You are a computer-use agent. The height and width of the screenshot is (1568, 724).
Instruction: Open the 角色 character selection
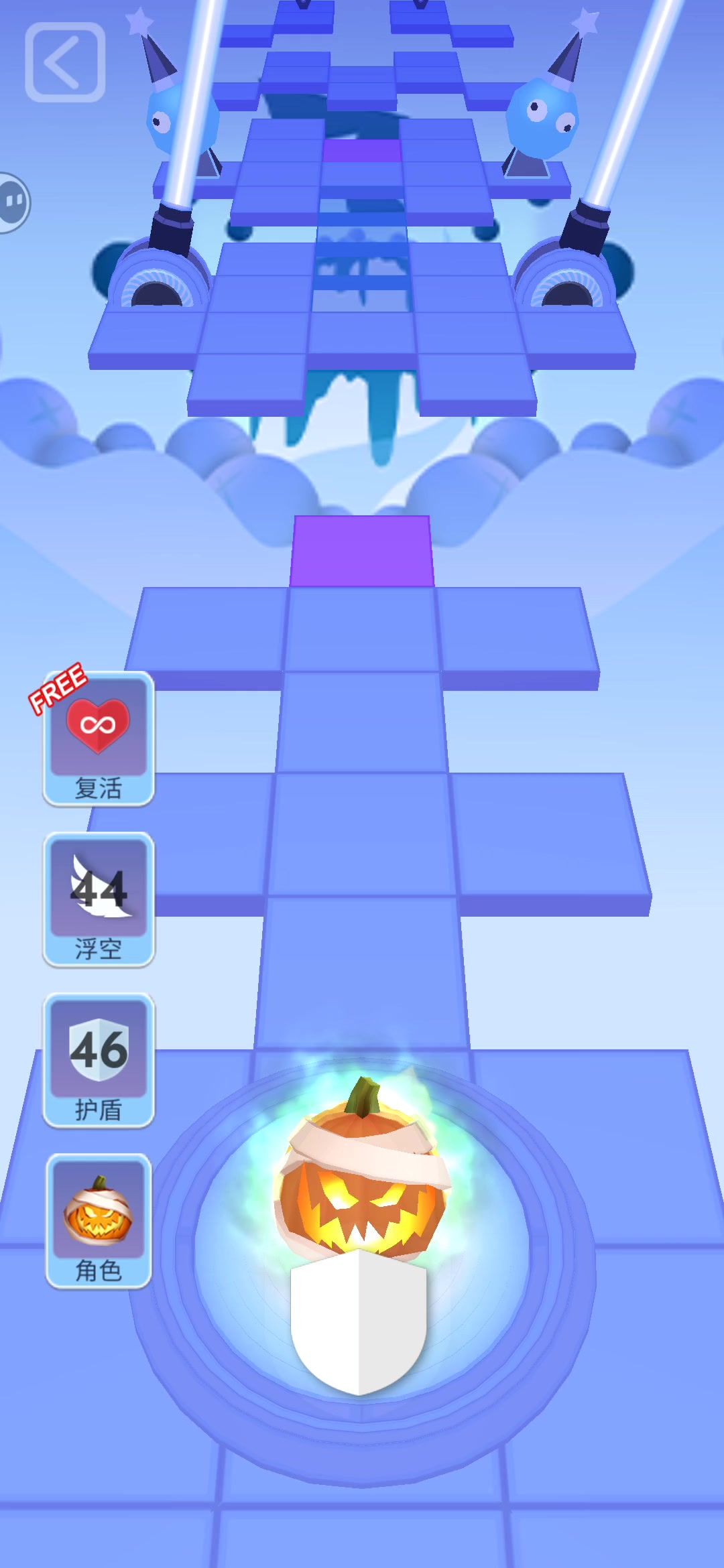tap(99, 1221)
